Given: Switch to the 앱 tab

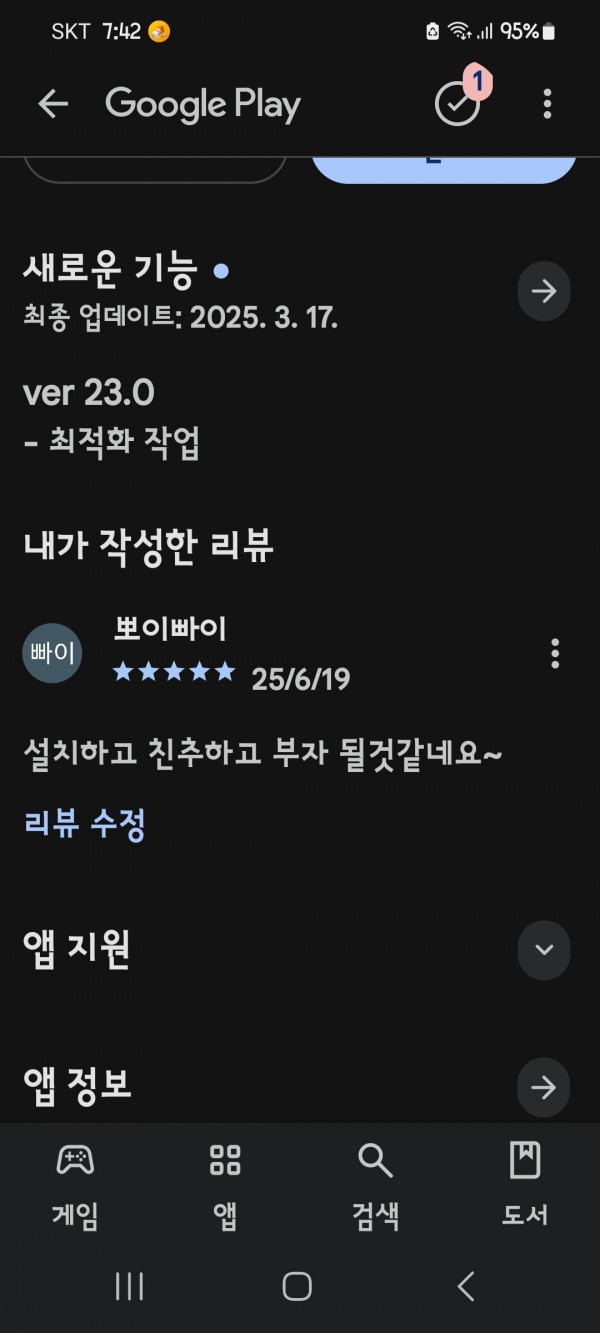Looking at the screenshot, I should click(x=225, y=1185).
